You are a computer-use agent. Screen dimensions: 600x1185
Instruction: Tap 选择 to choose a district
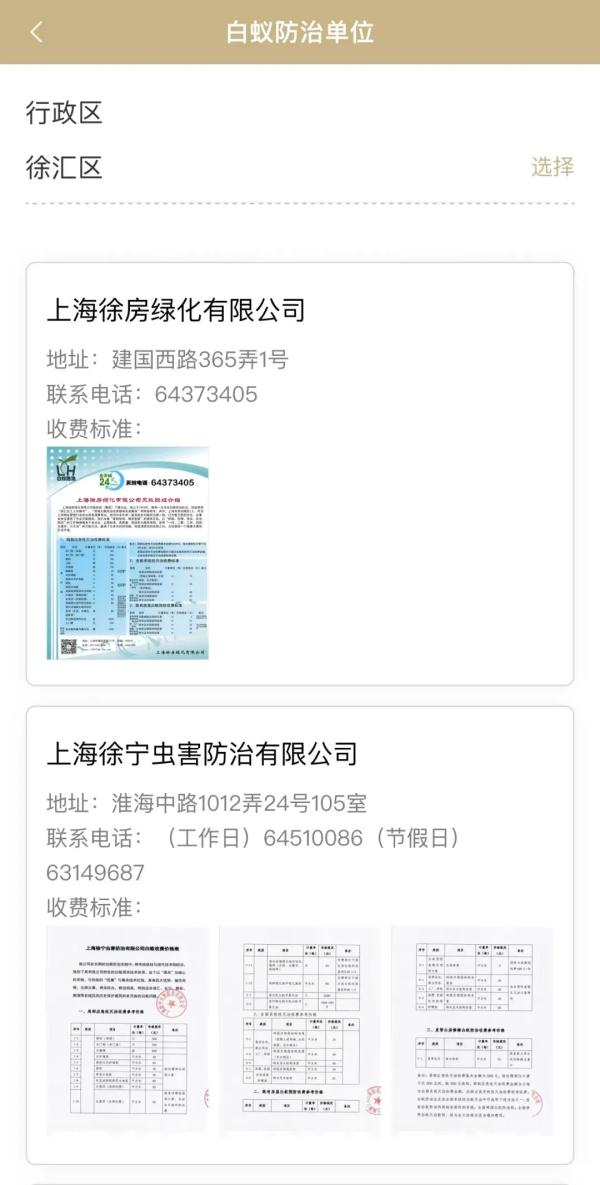click(552, 167)
